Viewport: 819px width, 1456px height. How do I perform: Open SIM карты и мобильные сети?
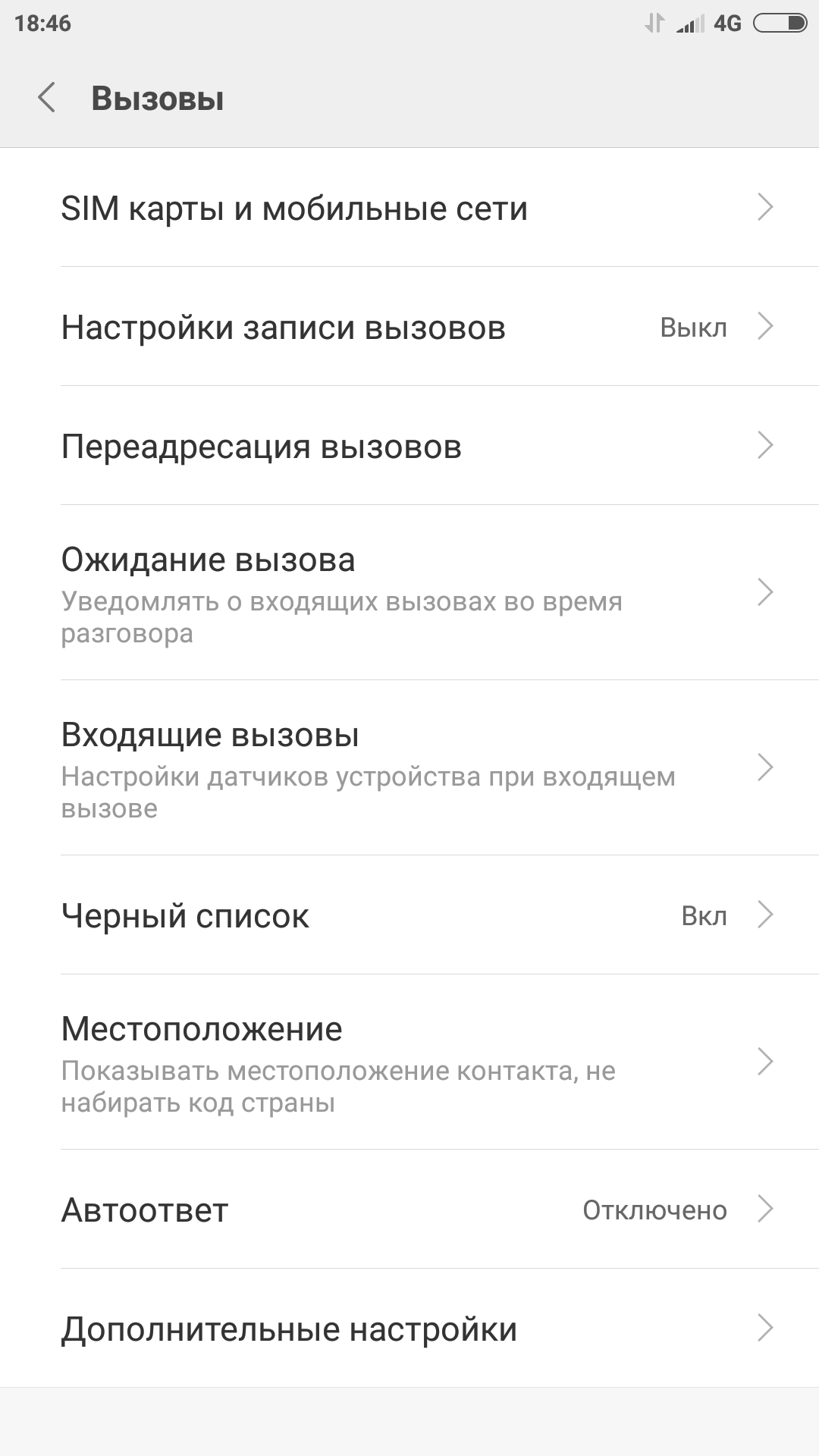coord(409,208)
